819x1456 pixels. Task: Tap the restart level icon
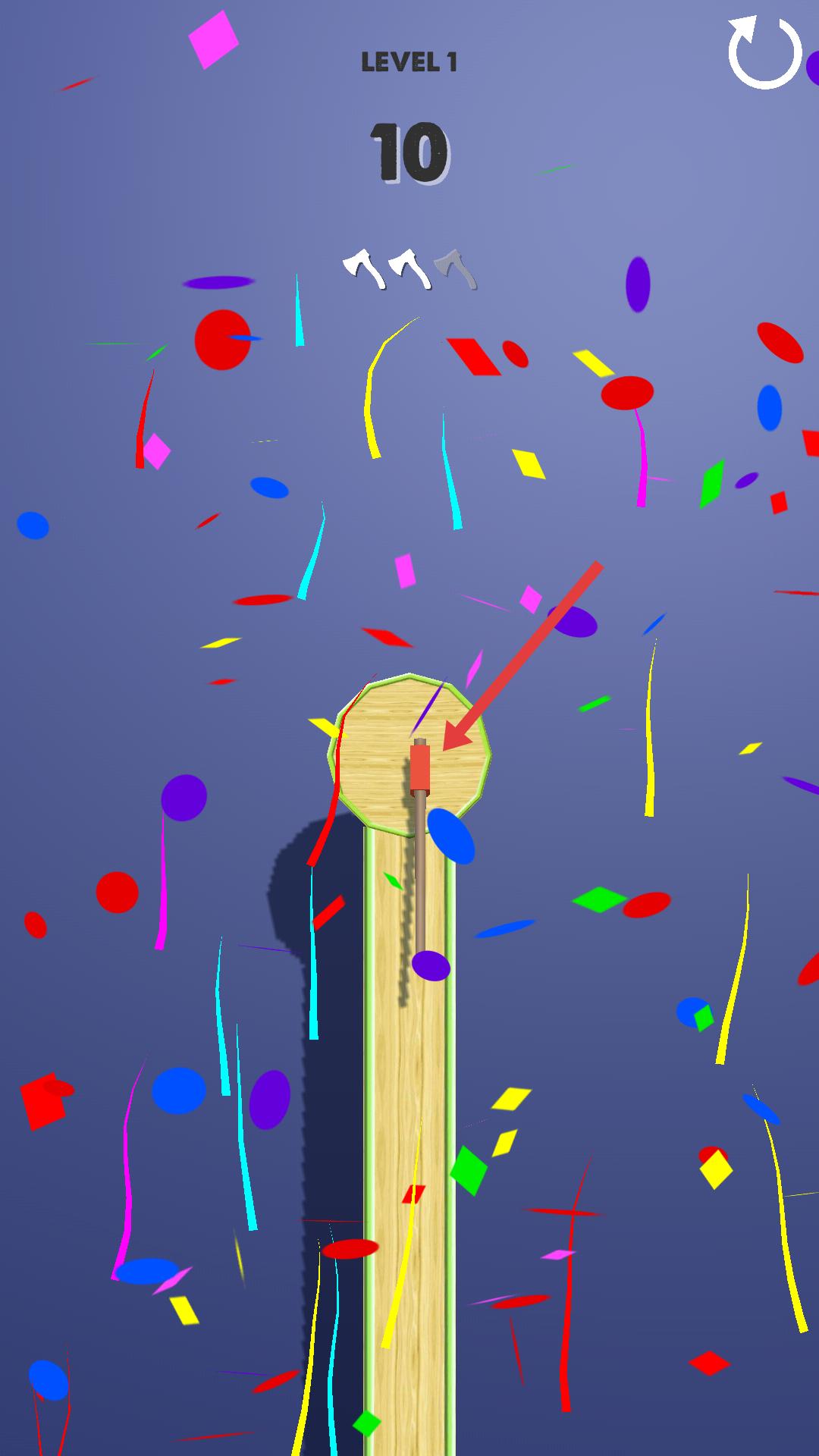point(764,52)
